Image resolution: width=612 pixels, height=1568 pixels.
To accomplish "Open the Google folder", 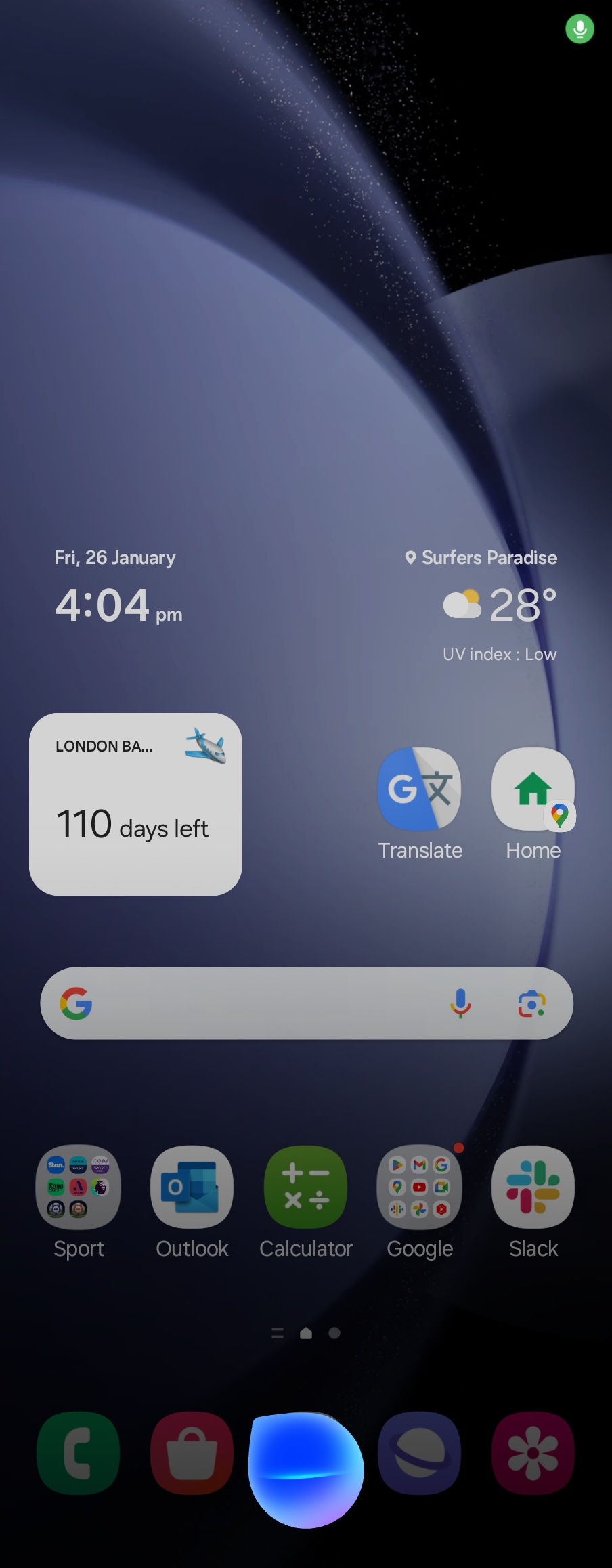I will click(x=420, y=1187).
